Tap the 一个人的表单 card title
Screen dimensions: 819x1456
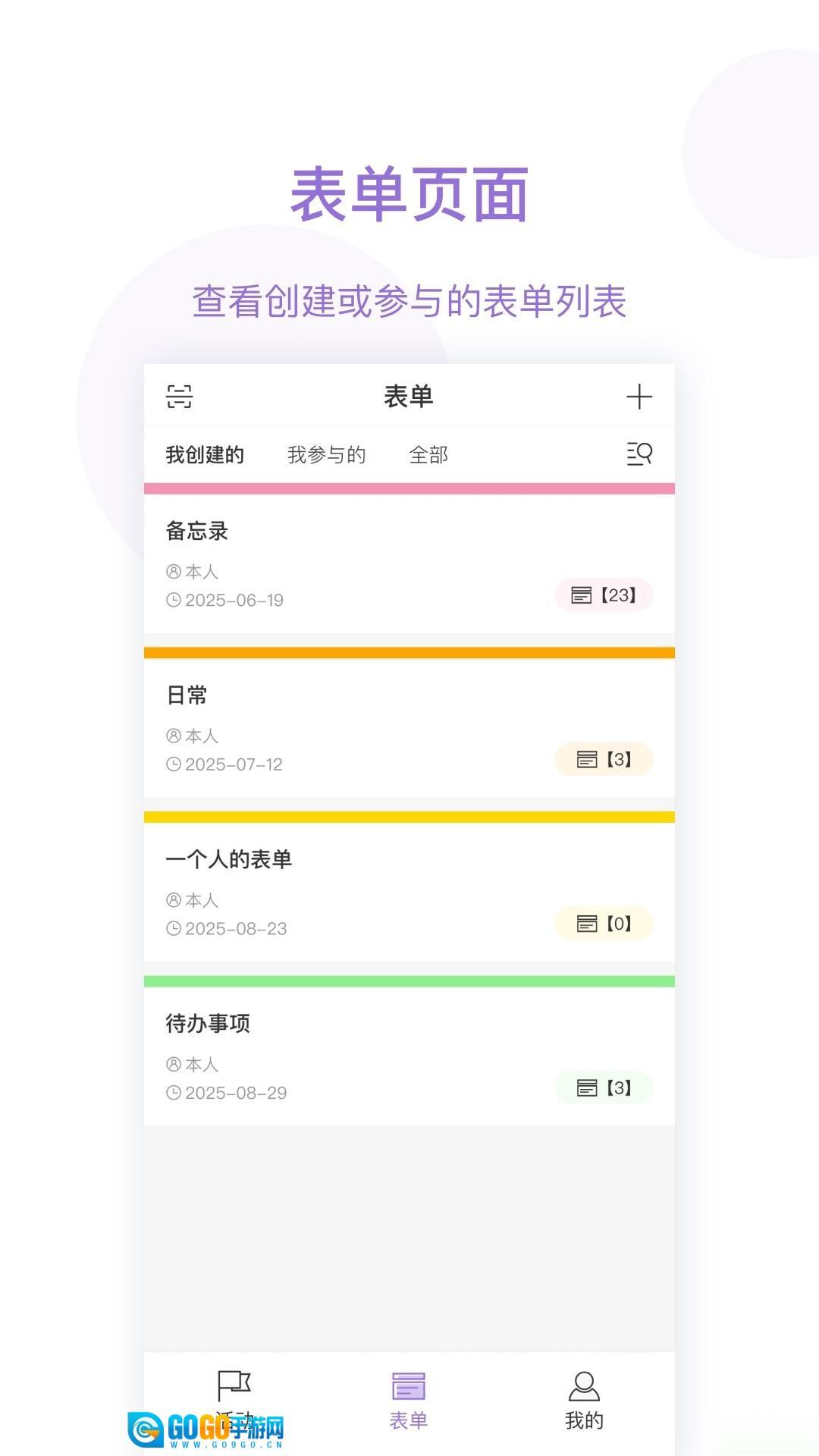[230, 860]
